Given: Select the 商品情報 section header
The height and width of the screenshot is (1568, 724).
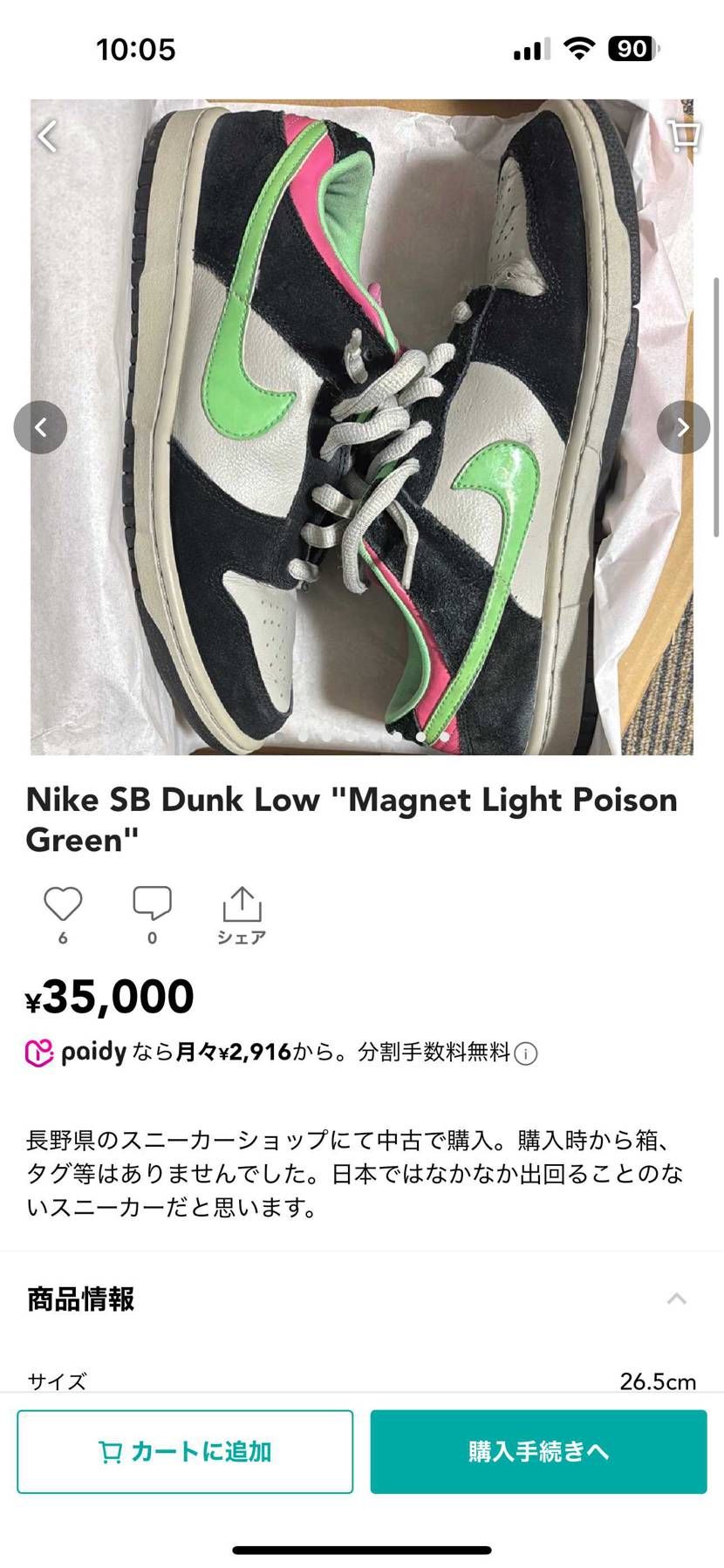Looking at the screenshot, I should [80, 1299].
